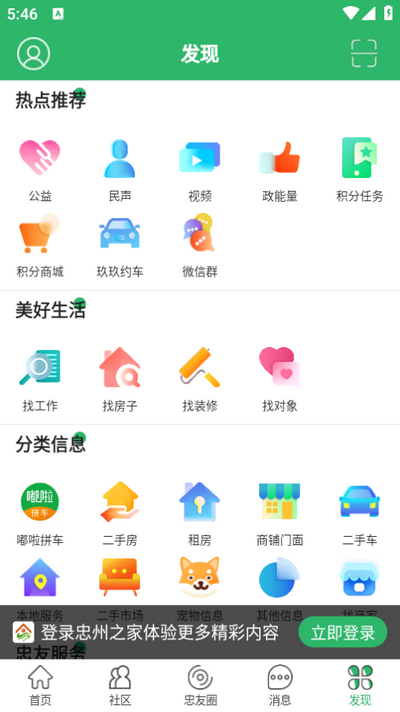Image resolution: width=400 pixels, height=712 pixels.
Task: Open 玖玖约车
Action: (120, 246)
